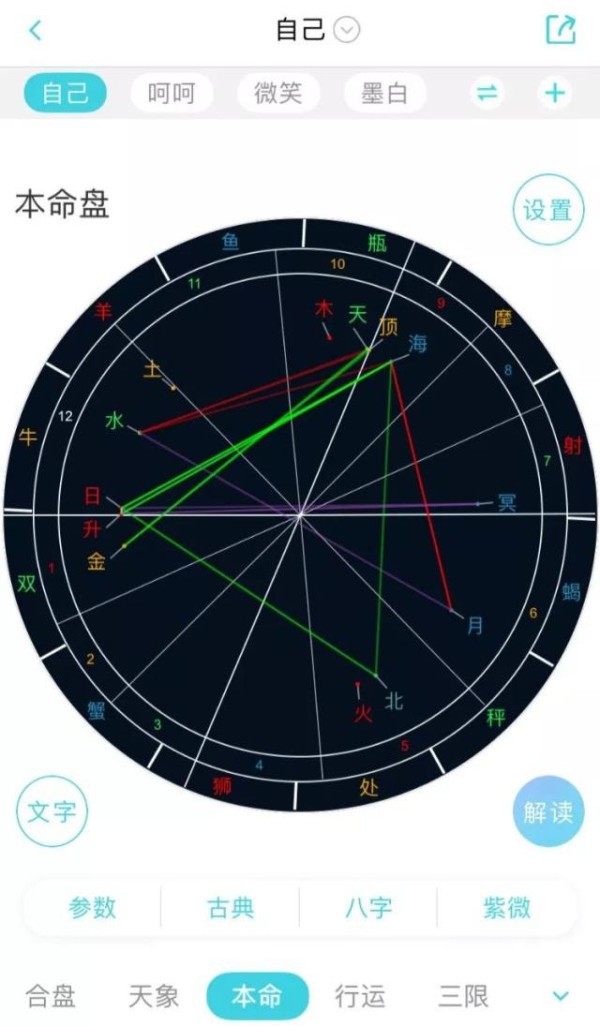The image size is (600, 1026).
Task: Tap the swap arrows icon
Action: (487, 93)
